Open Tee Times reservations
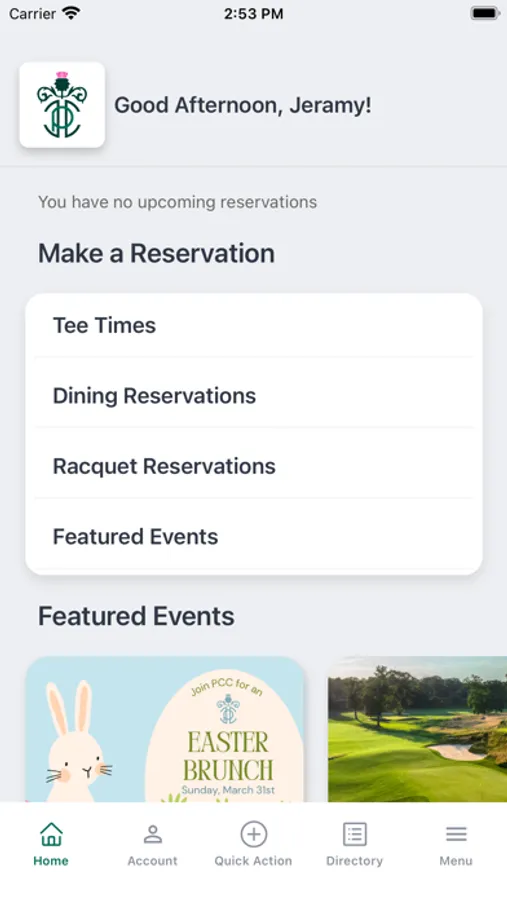The height and width of the screenshot is (900, 507). (x=253, y=325)
